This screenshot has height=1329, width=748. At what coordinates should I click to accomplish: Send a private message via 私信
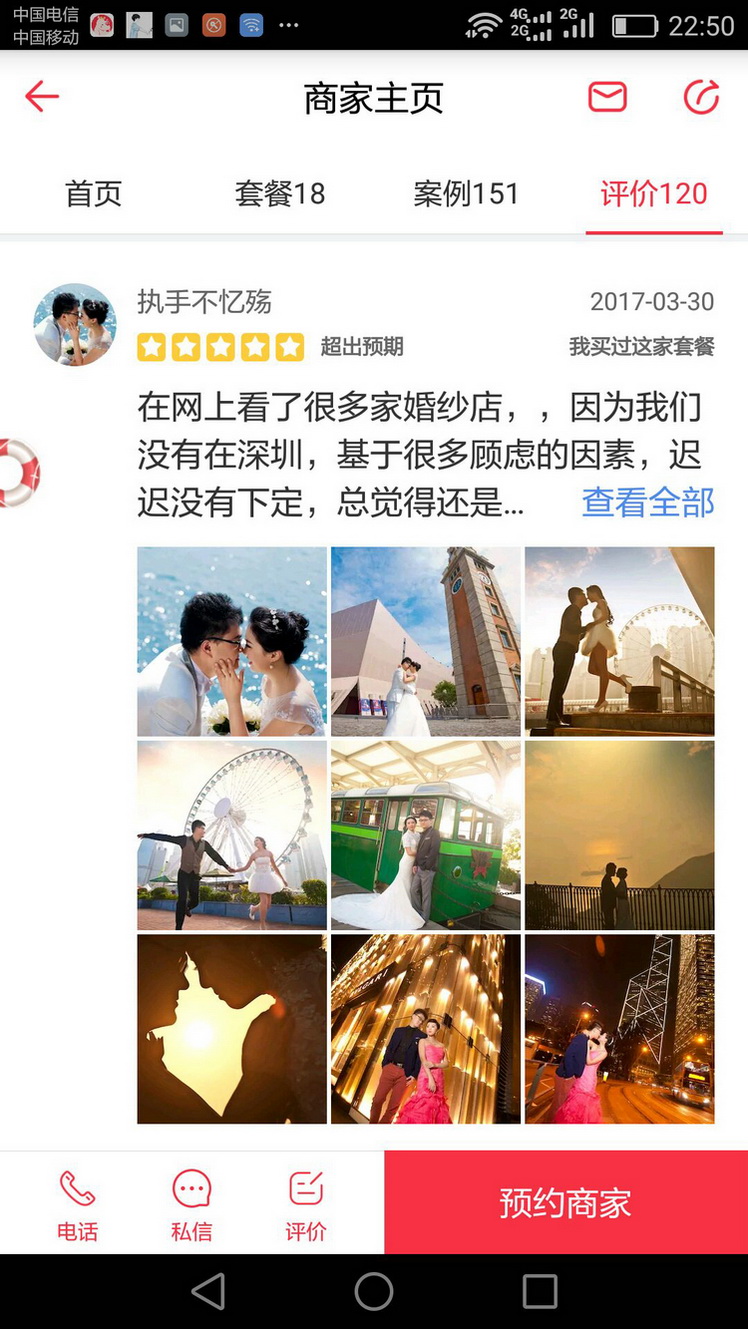point(191,1205)
